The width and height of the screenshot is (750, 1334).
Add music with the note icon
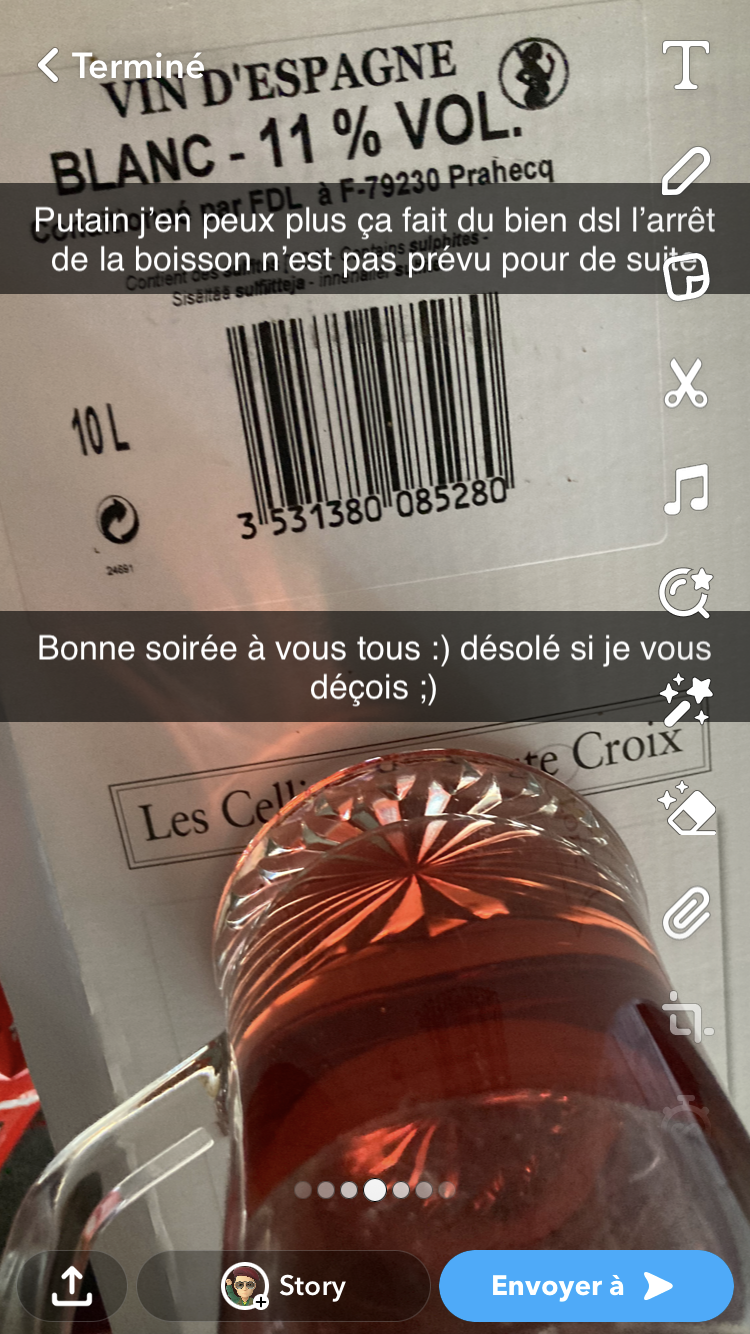coord(686,489)
